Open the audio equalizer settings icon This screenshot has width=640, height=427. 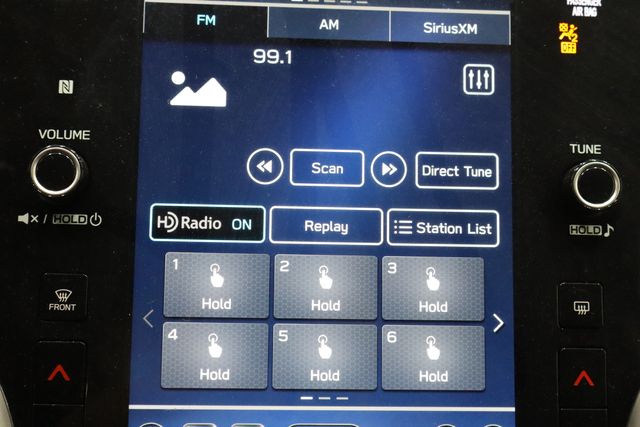479,80
